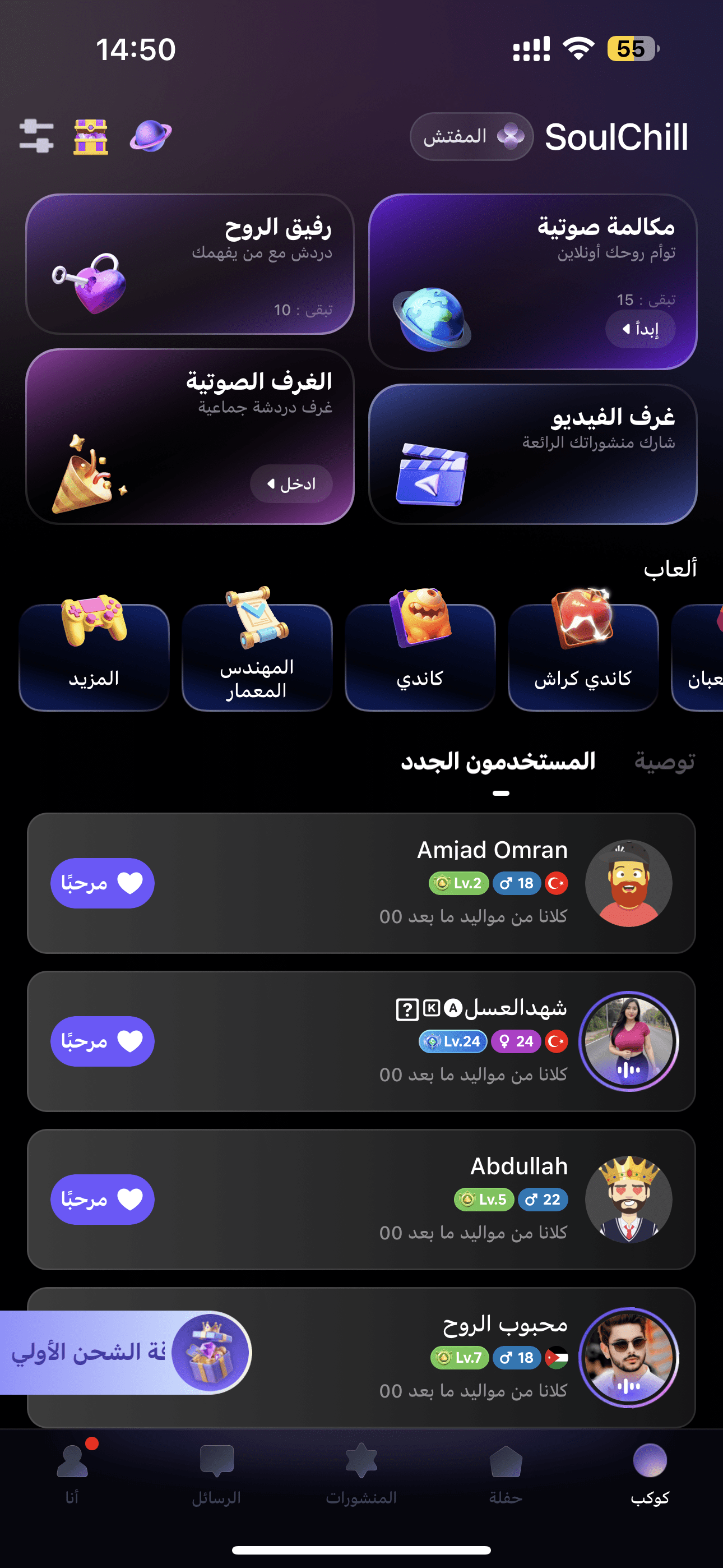Open the غرف الفيديو card
Screen dimensions: 723x1568
(x=532, y=454)
